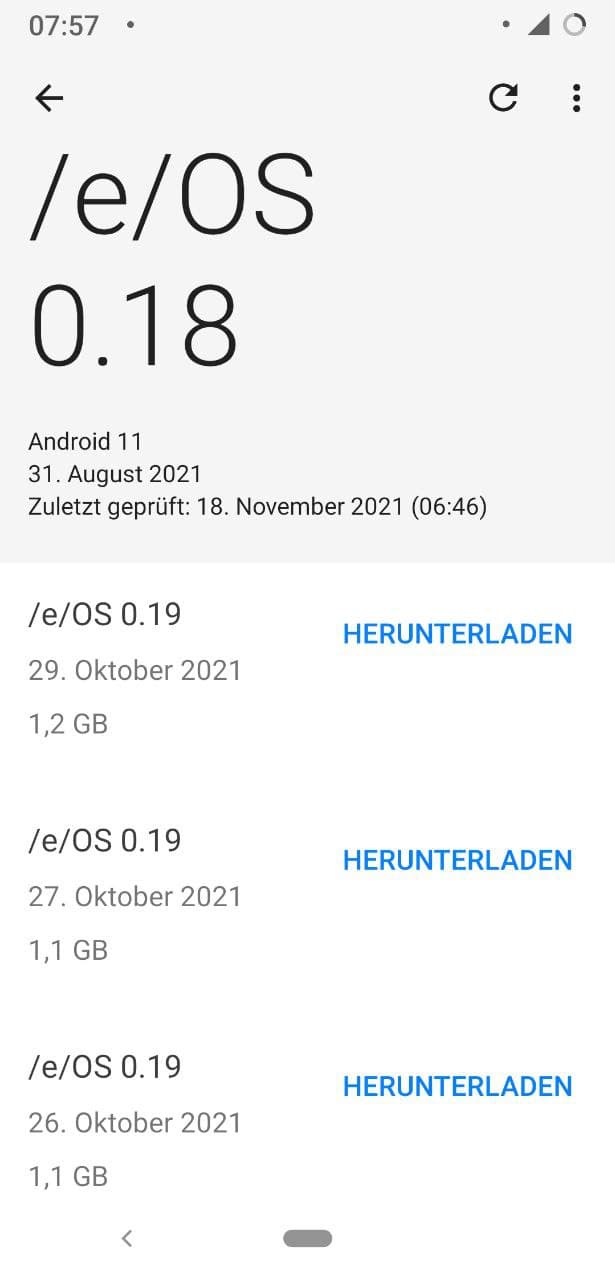Screen dimensions: 615x1280
Task: Refresh the list of available updates
Action: (503, 97)
